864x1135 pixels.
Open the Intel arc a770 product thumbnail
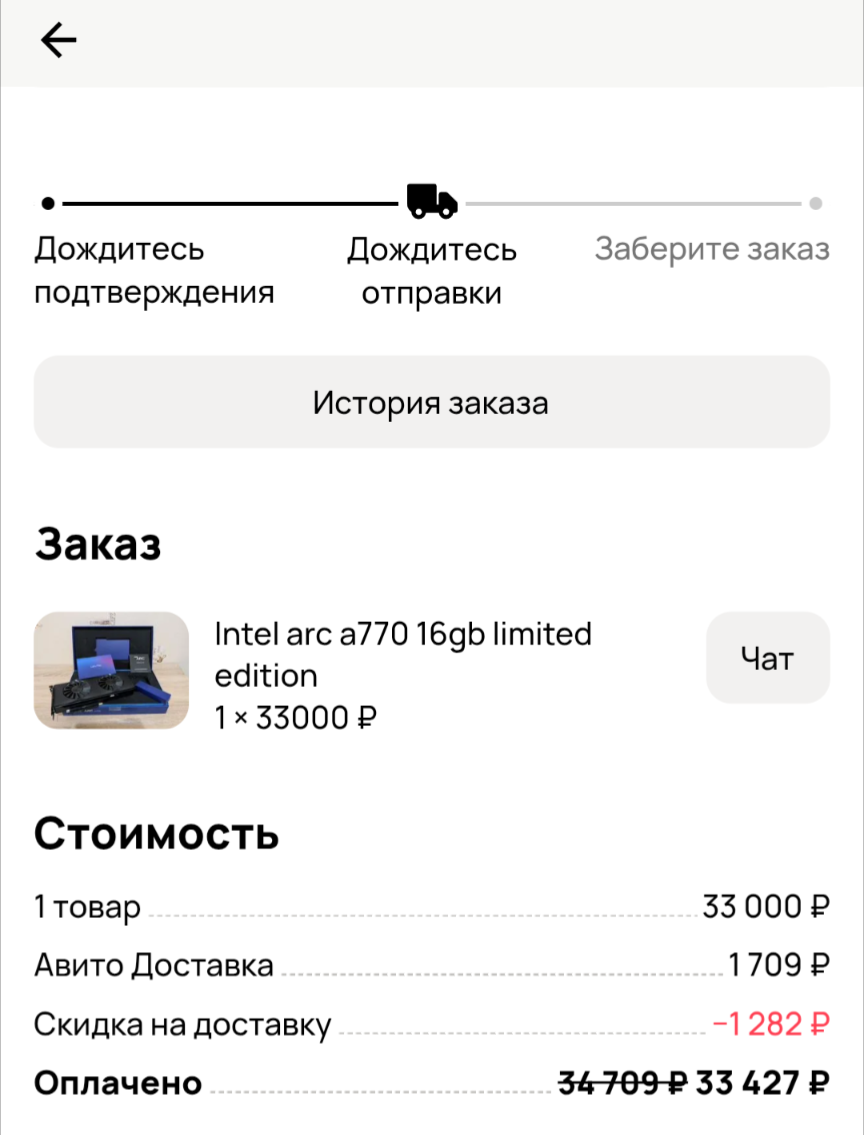pos(111,670)
